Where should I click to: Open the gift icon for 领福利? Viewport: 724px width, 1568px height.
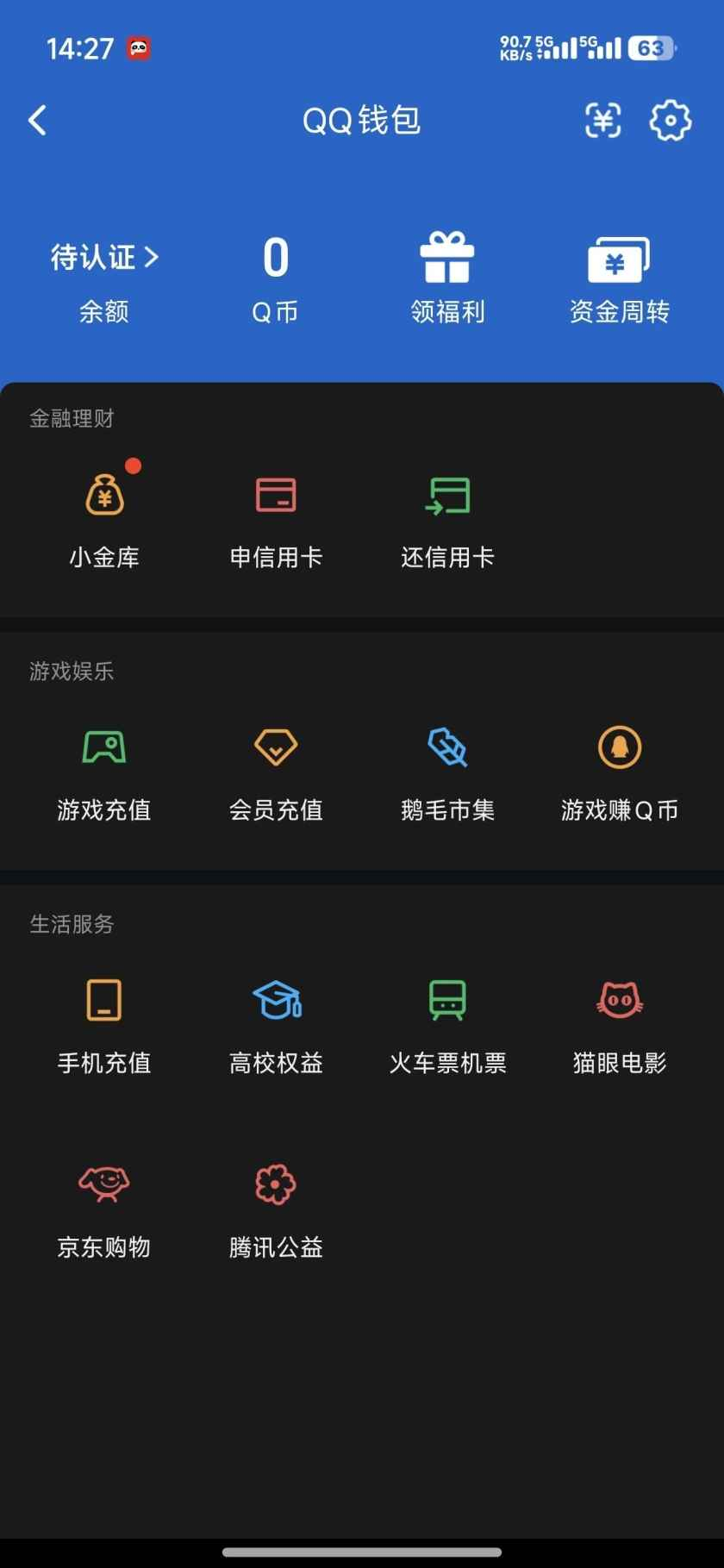[447, 257]
